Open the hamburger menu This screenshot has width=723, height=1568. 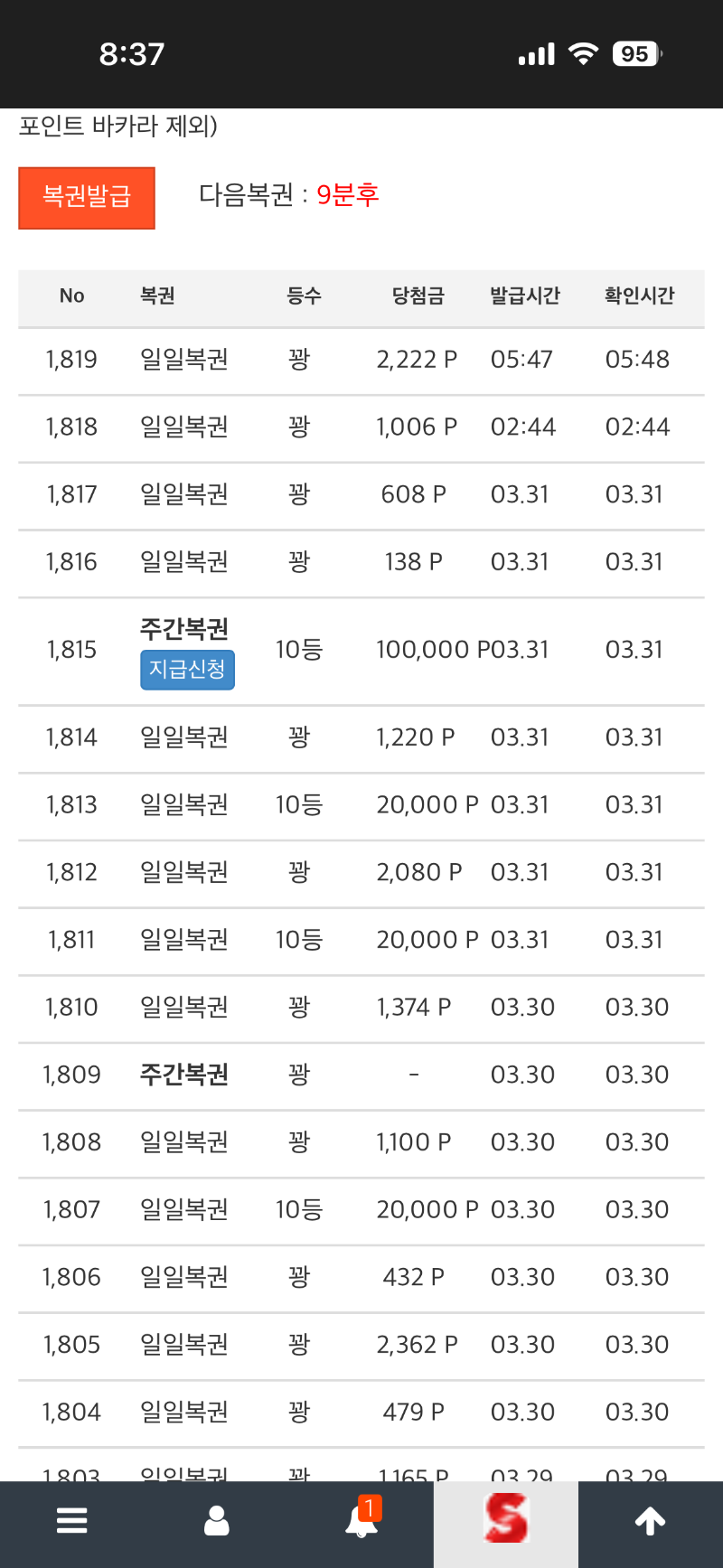click(x=72, y=1521)
